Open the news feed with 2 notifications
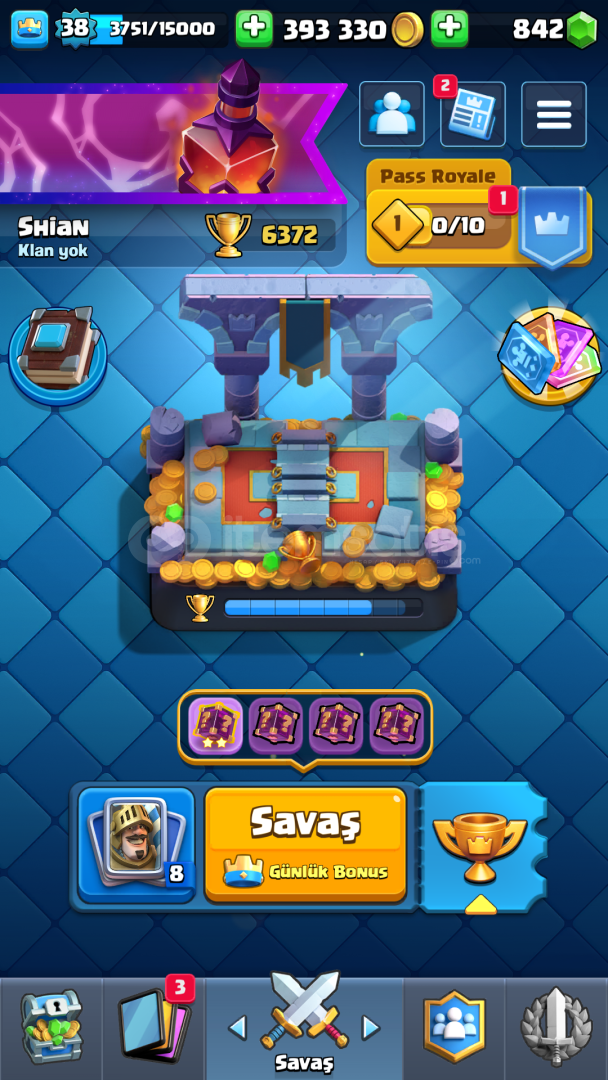Image resolution: width=608 pixels, height=1080 pixels. pyautogui.click(x=472, y=114)
